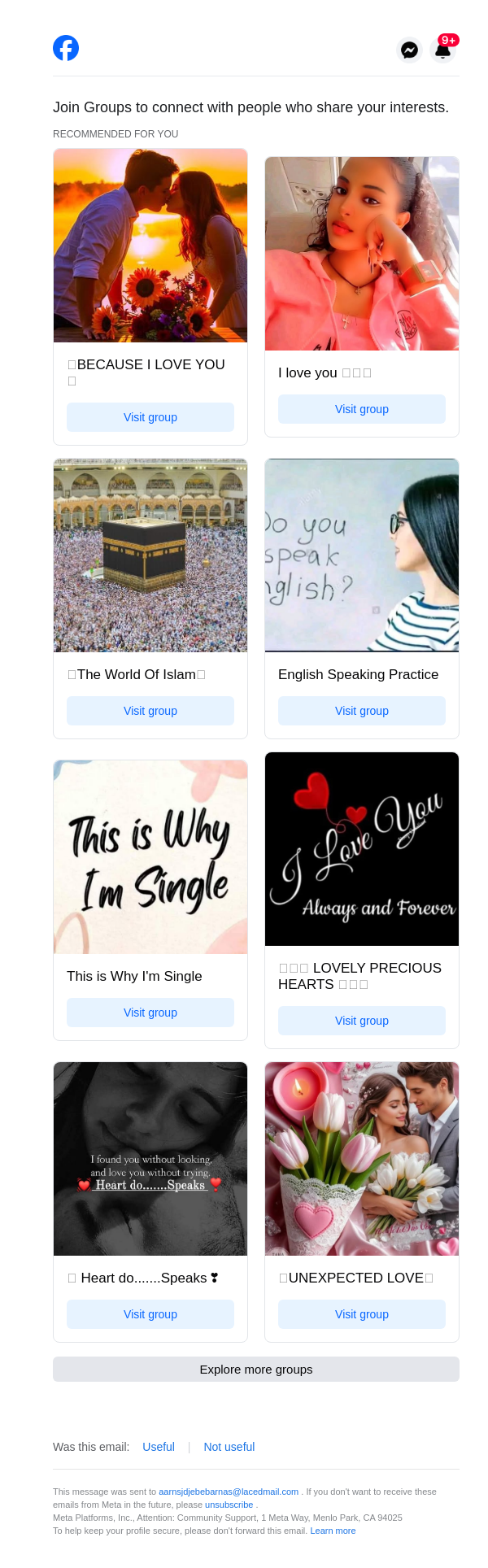Open the tulips and couple group image
The width and height of the screenshot is (488, 1568).
[x=362, y=1159]
